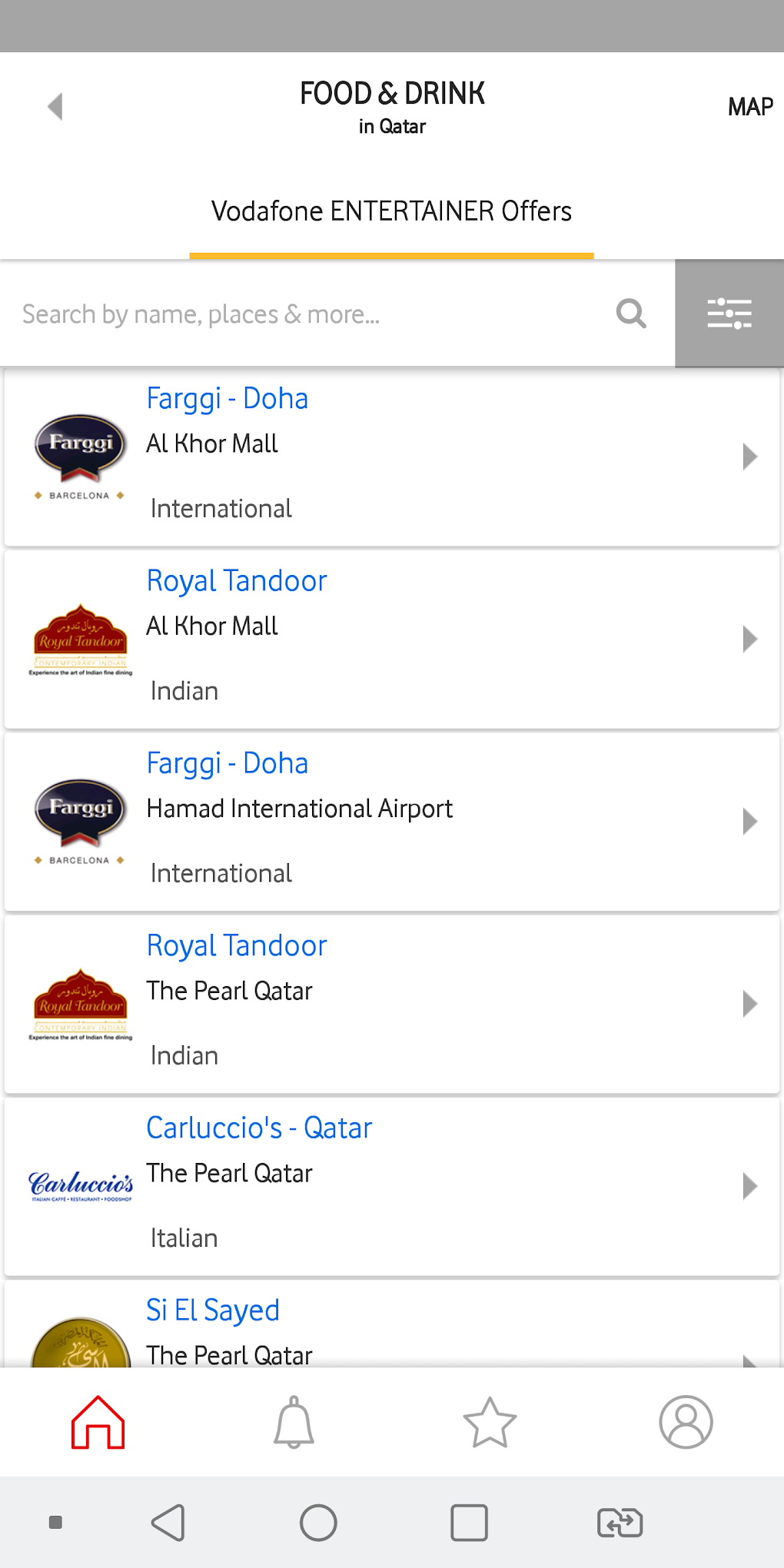Viewport: 784px width, 1568px height.
Task: Expand the Royal Tandoor Pearl Qatar chevron
Action: point(749,1003)
